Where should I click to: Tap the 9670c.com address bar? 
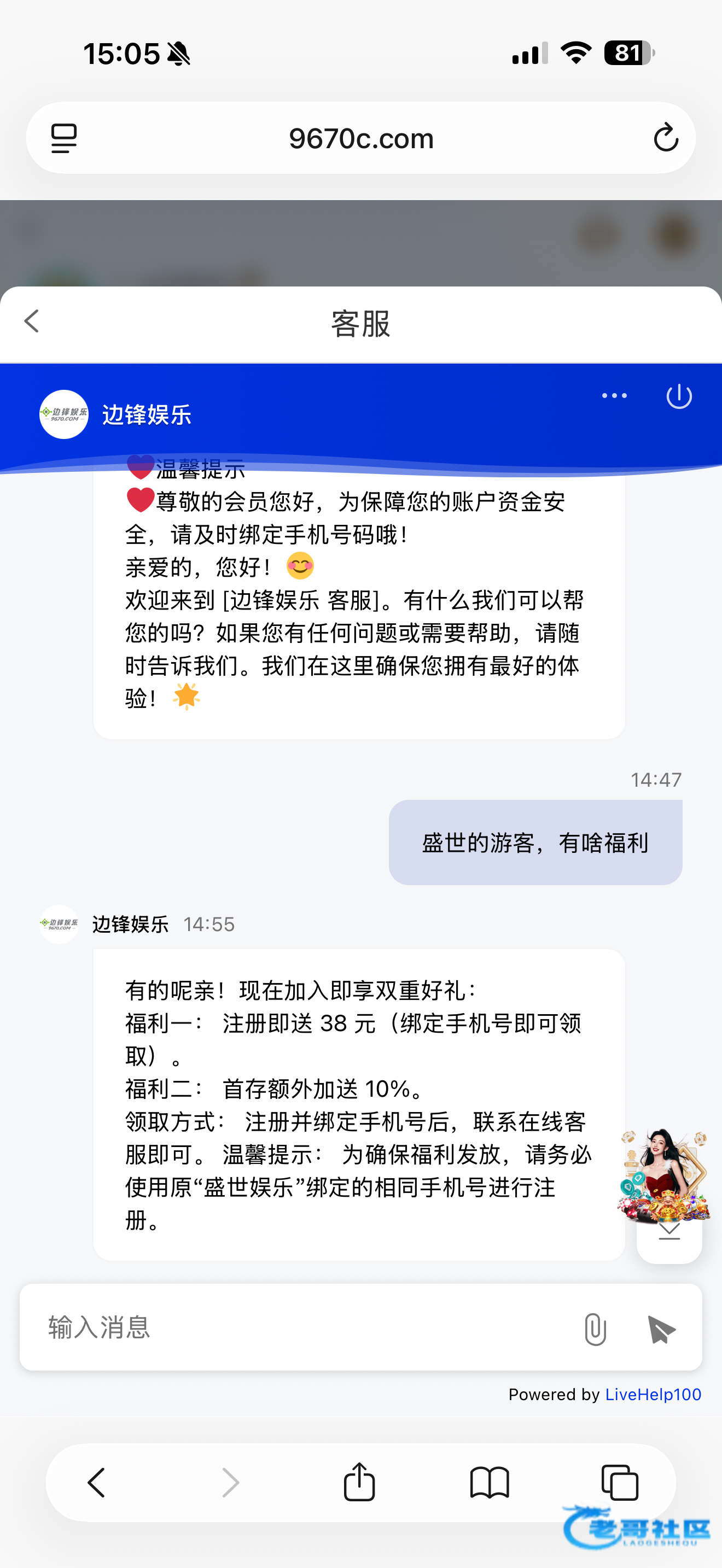click(361, 138)
